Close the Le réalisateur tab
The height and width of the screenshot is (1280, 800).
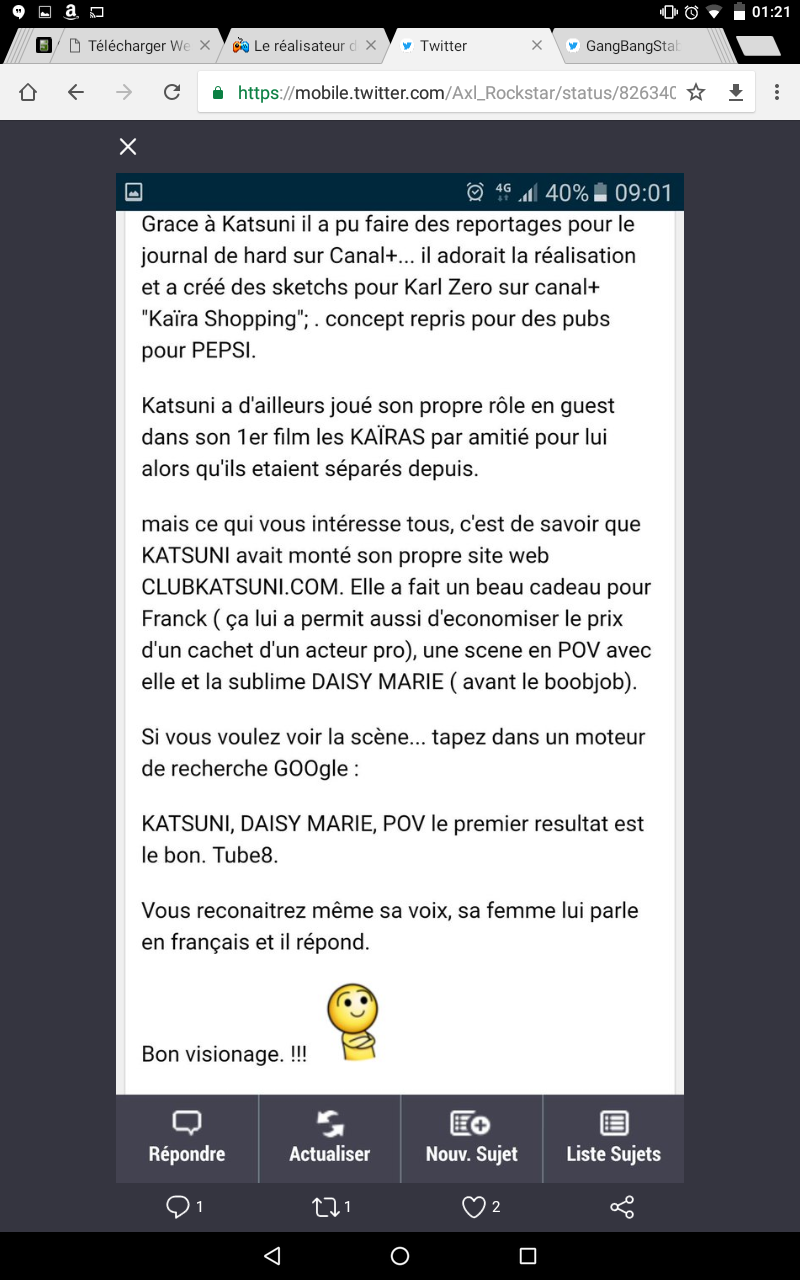click(x=371, y=46)
